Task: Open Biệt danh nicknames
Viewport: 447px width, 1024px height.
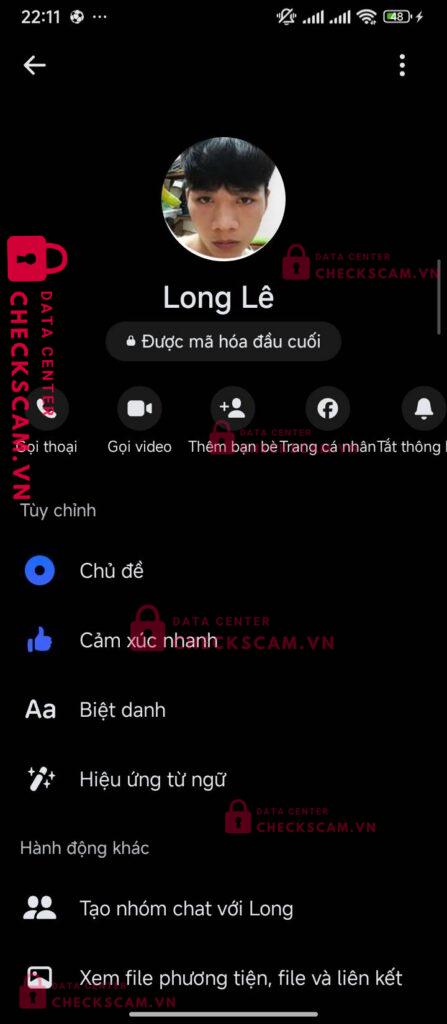Action: 224,710
